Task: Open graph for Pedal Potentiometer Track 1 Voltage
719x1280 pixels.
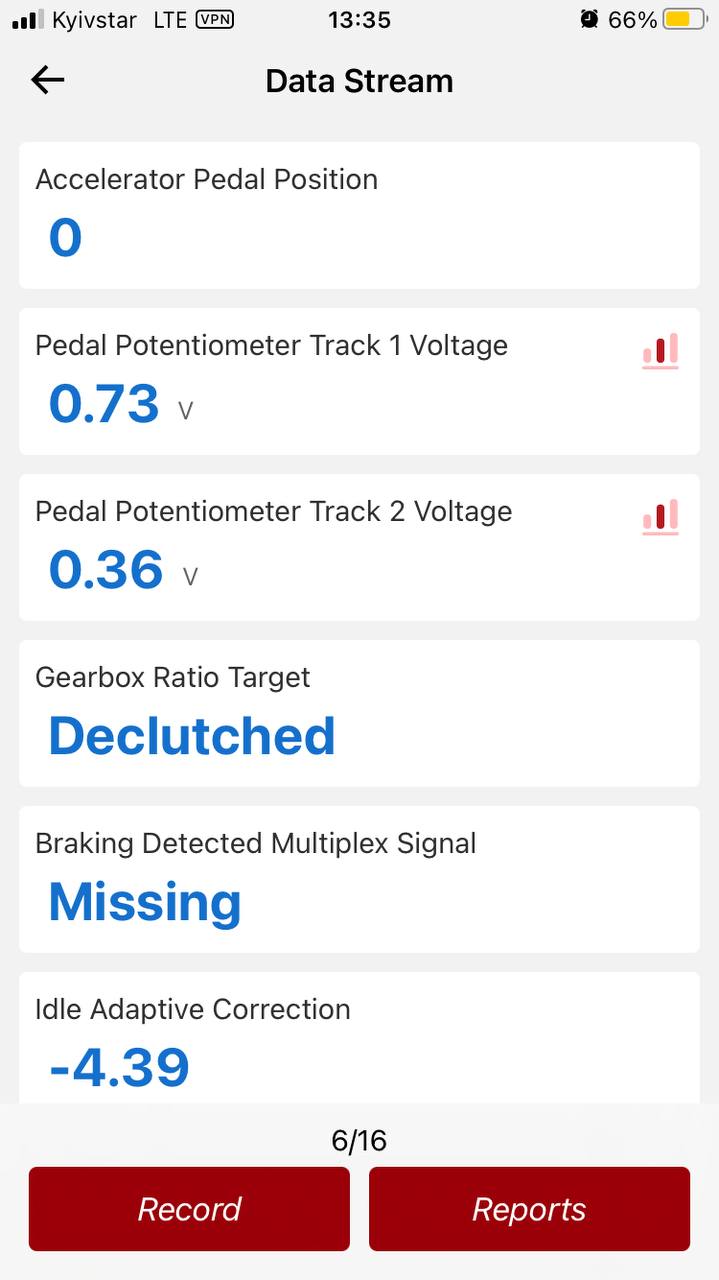Action: [x=660, y=351]
